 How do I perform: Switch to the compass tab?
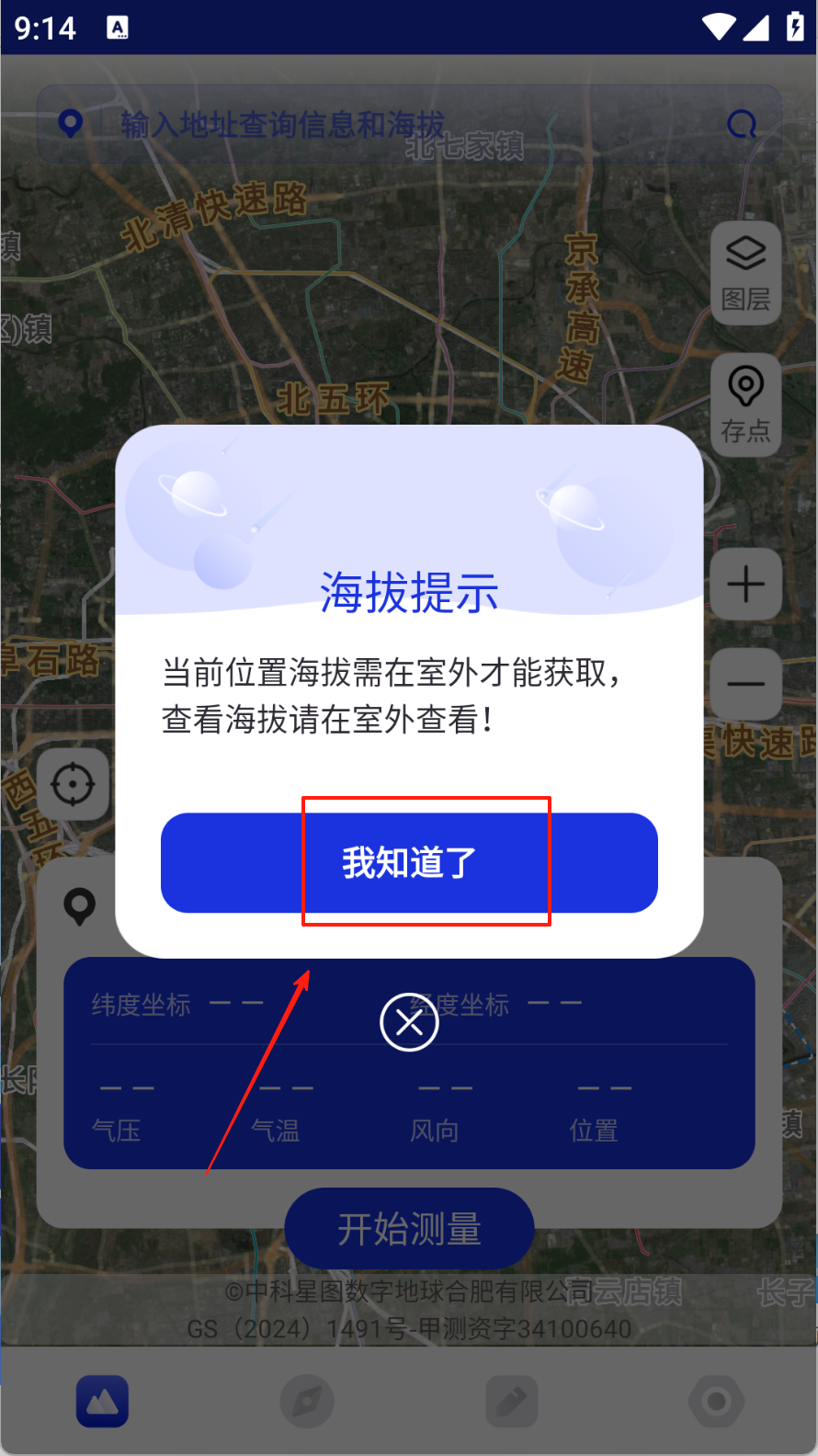click(307, 1401)
